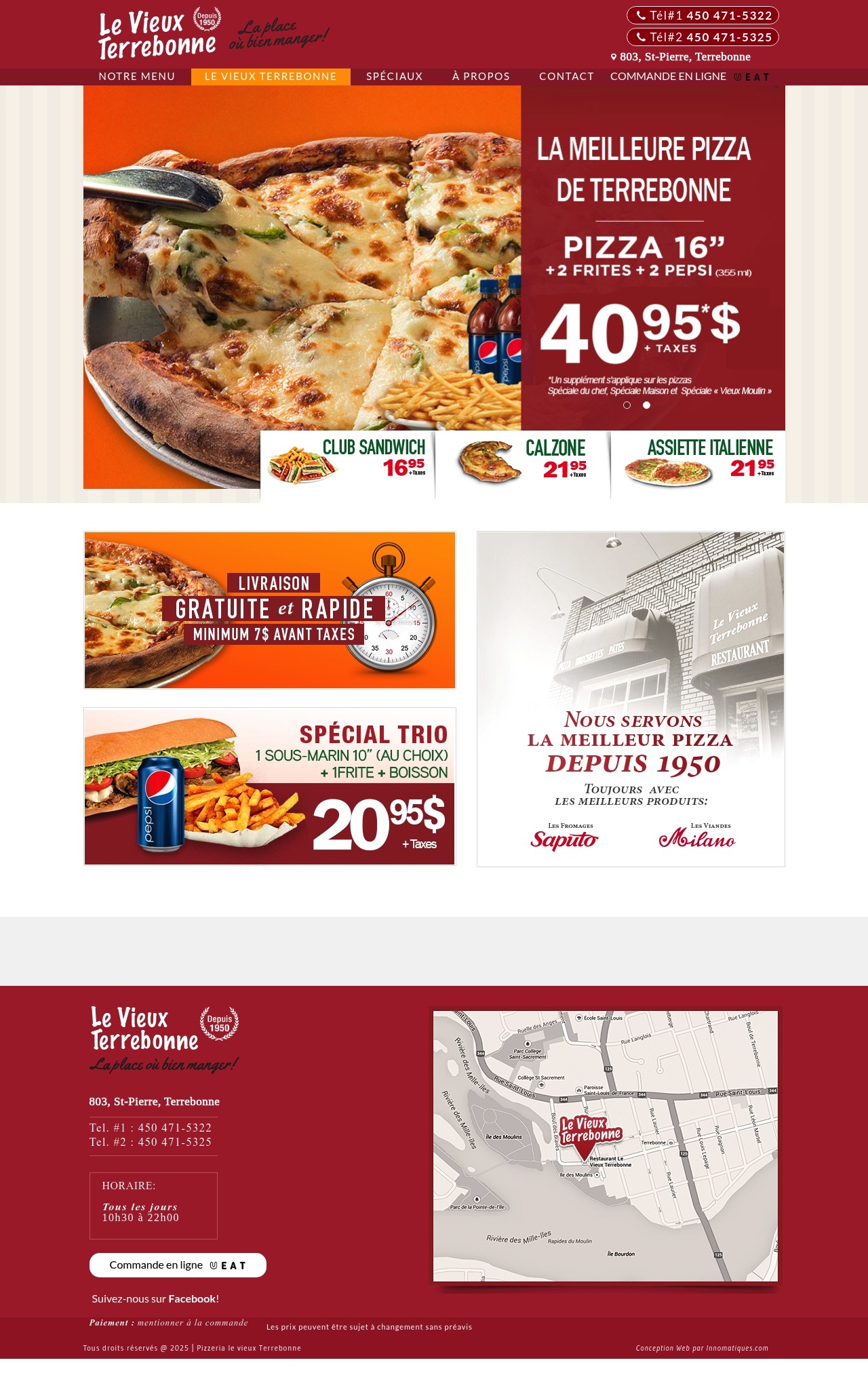View the Calzone 21.95 offer
The height and width of the screenshot is (1392, 868).
pyautogui.click(x=522, y=464)
